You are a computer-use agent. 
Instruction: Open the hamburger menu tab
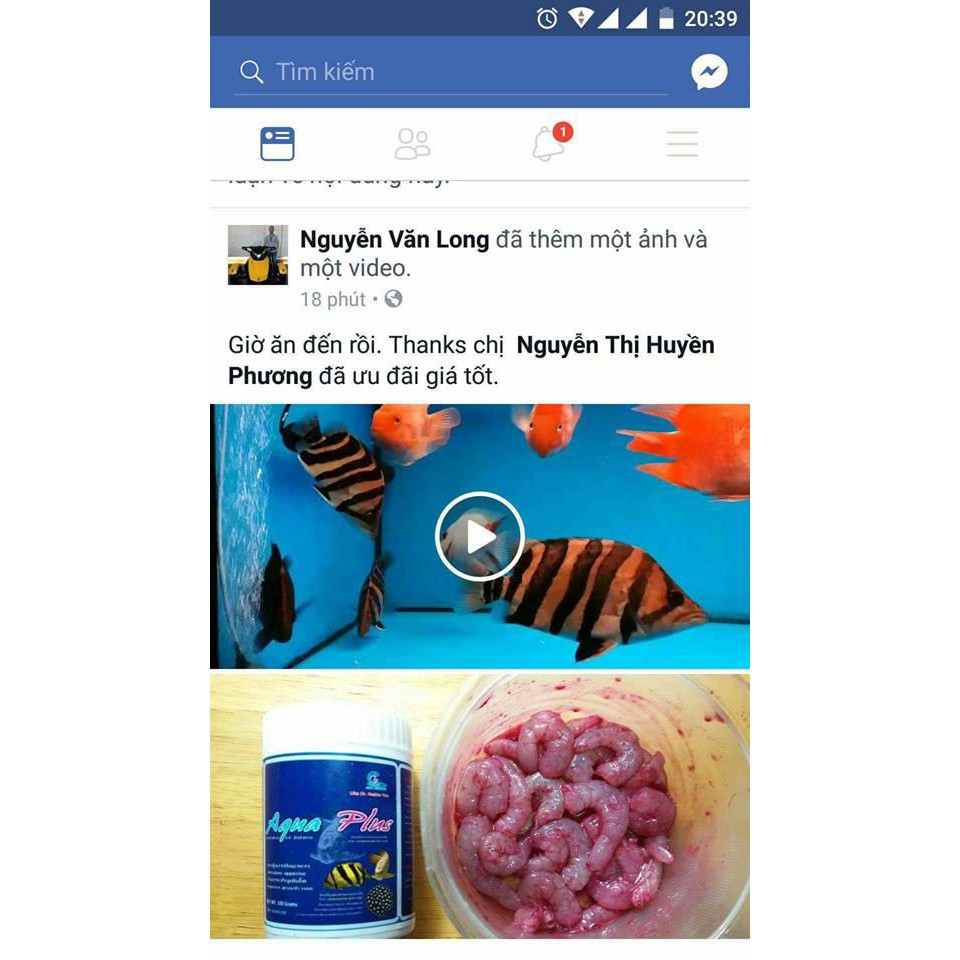pos(682,144)
